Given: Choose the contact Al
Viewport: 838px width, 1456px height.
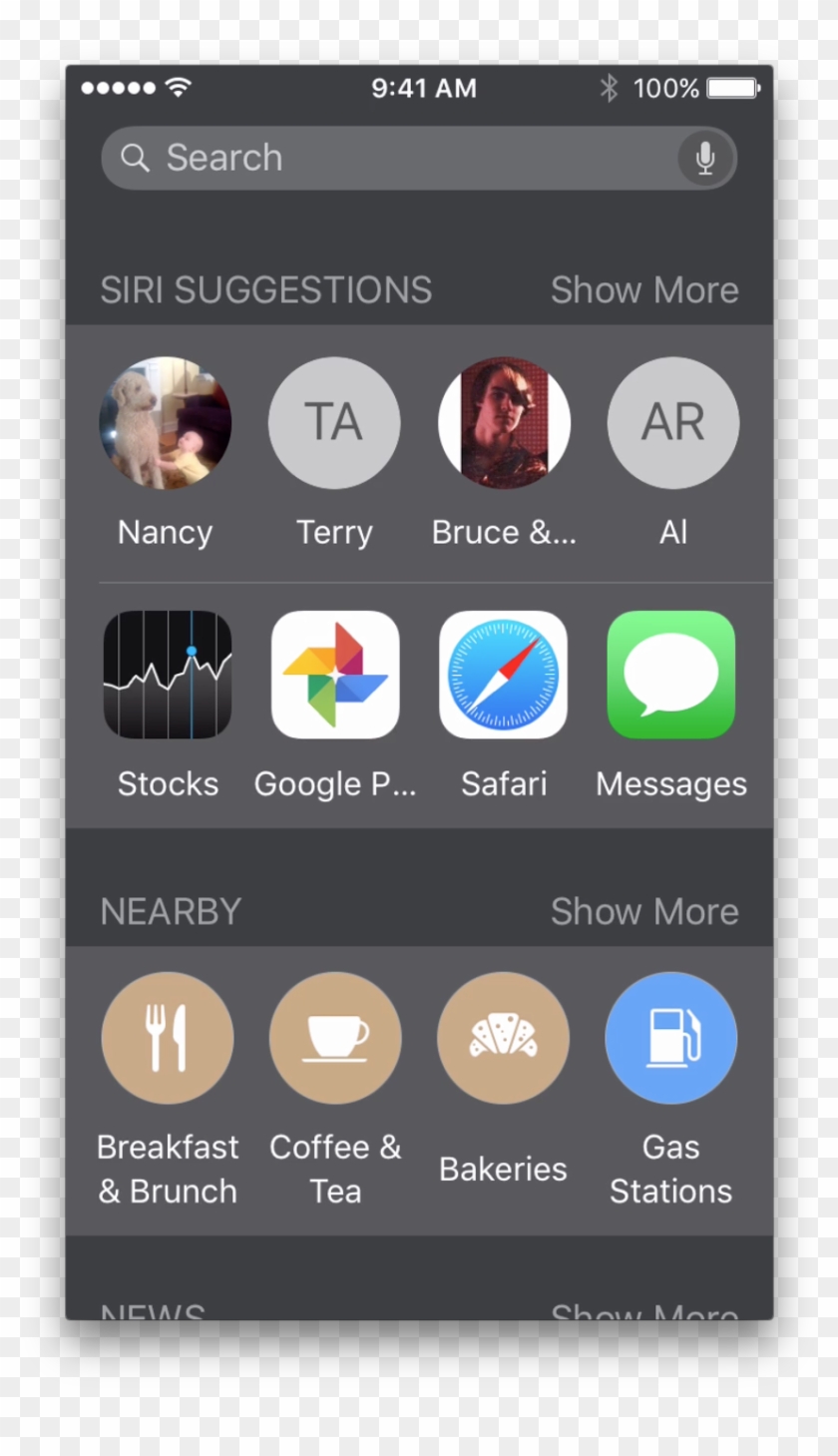Looking at the screenshot, I should (x=673, y=423).
